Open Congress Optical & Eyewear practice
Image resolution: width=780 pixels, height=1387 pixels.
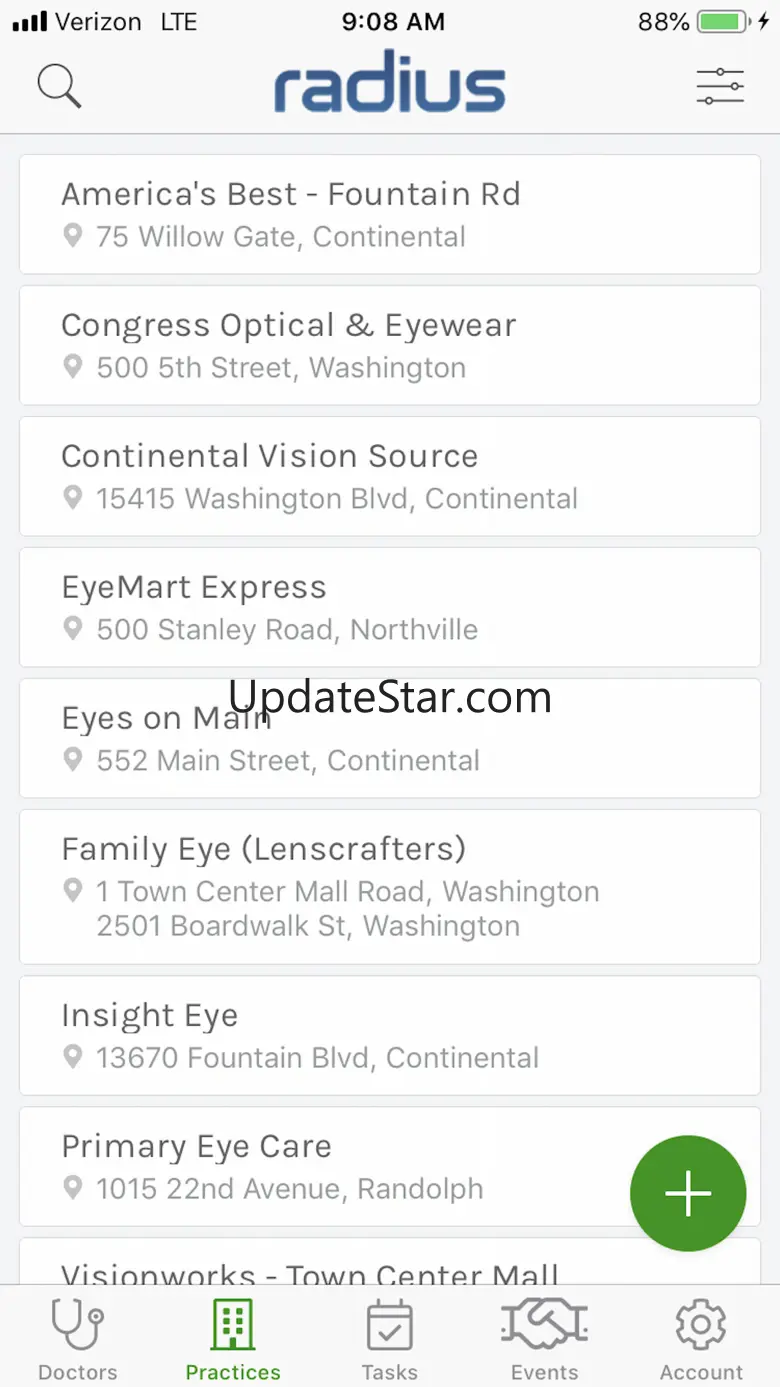389,345
